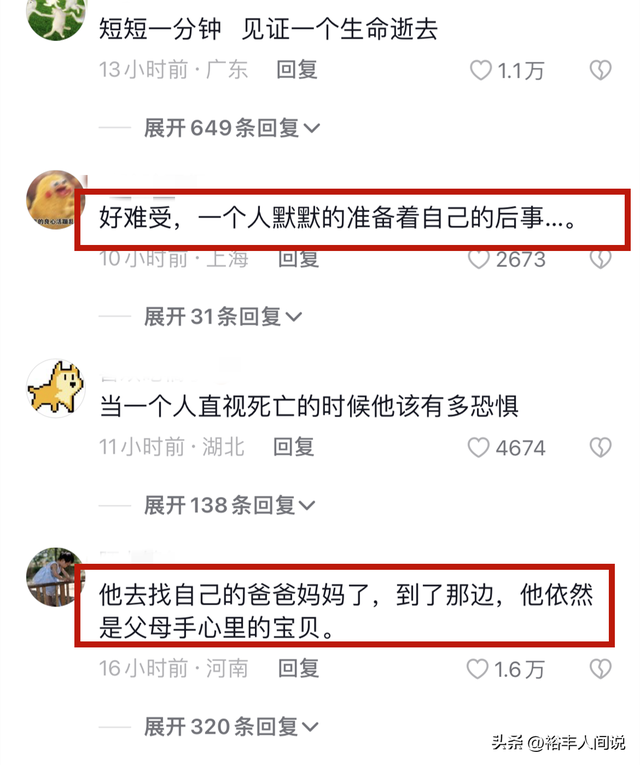Image resolution: width=640 pixels, height=765 pixels.
Task: Dislike the 湖北 comment
Action: 599,447
